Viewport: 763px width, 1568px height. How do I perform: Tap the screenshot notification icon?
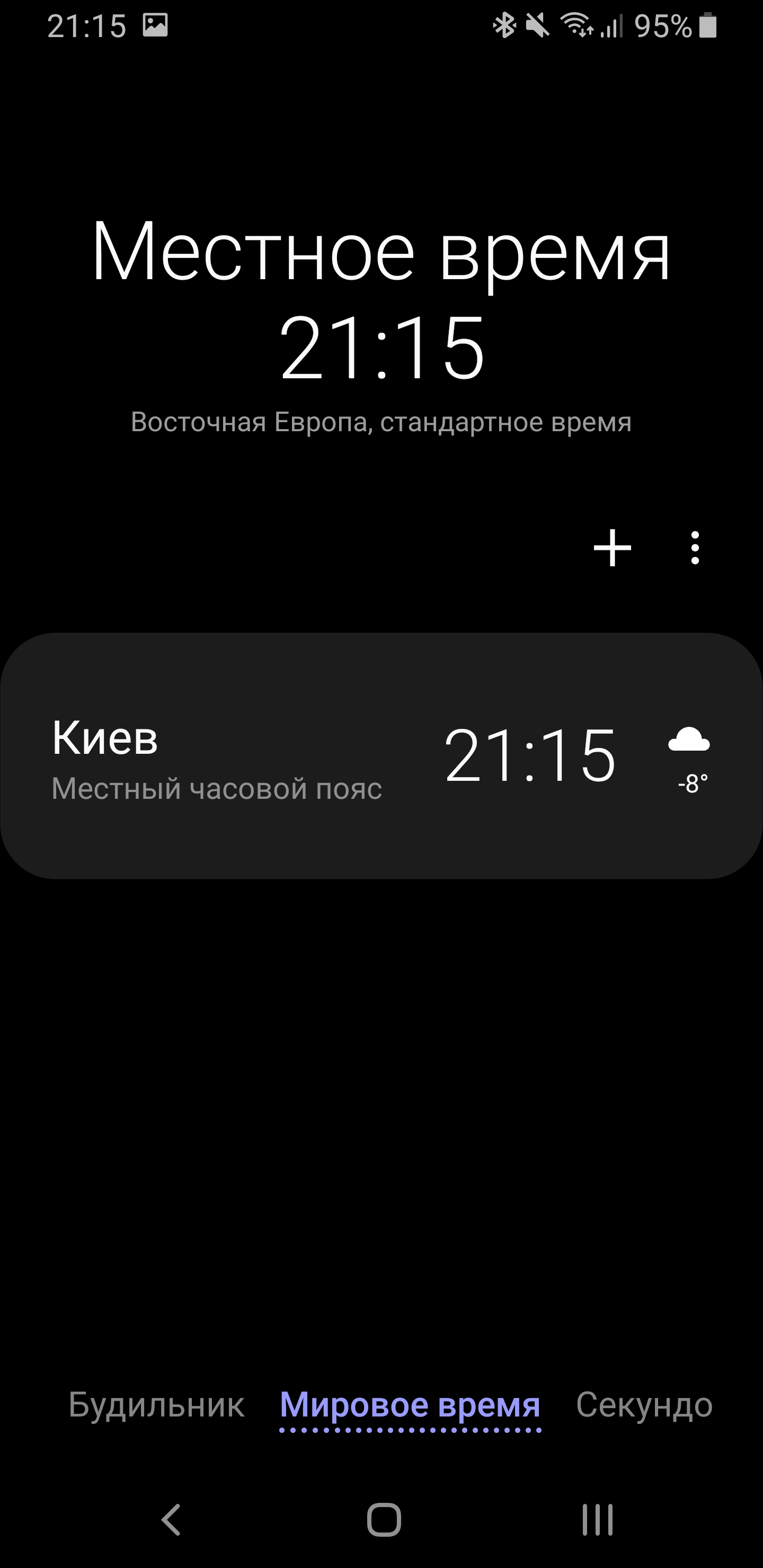[x=155, y=25]
